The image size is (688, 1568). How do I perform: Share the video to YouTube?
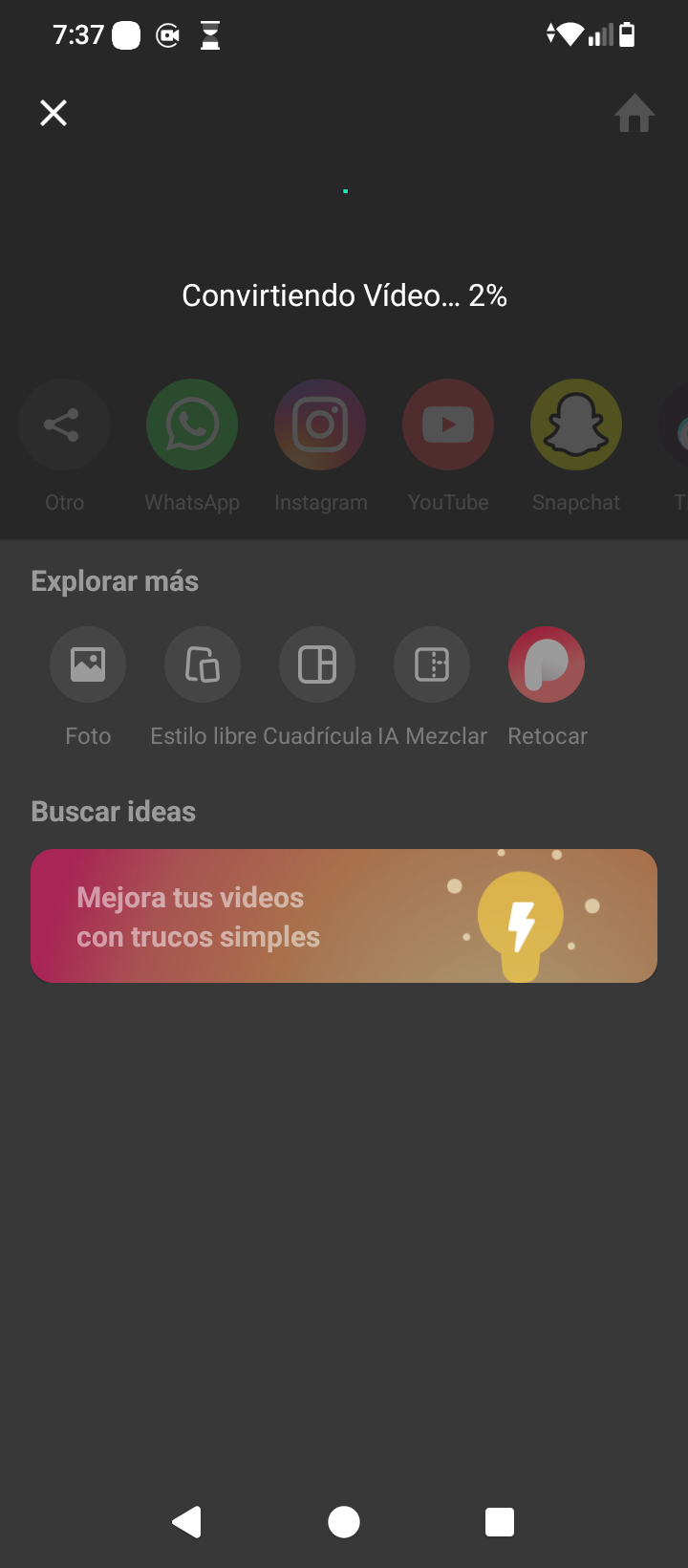click(x=448, y=425)
